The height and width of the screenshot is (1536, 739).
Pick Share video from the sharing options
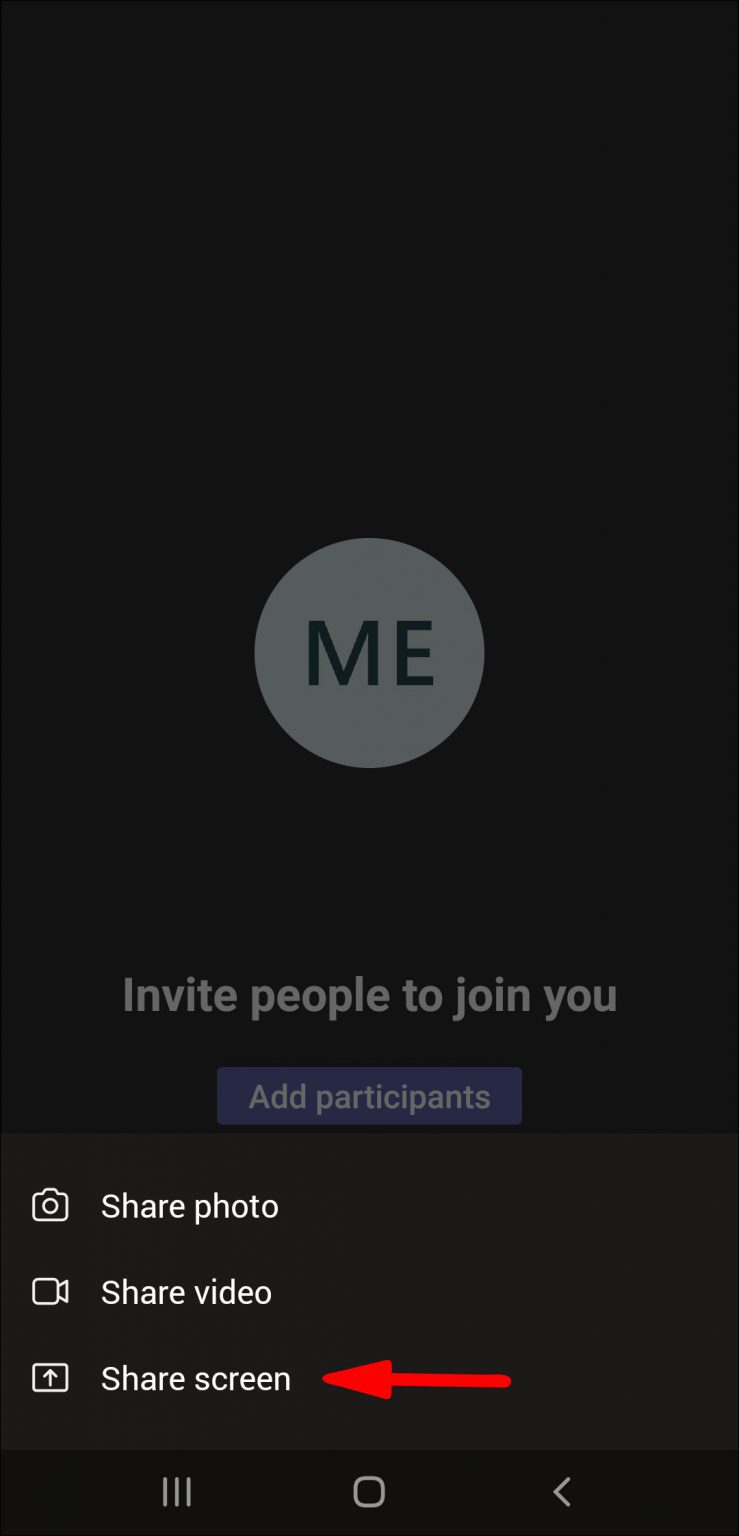[x=186, y=1291]
